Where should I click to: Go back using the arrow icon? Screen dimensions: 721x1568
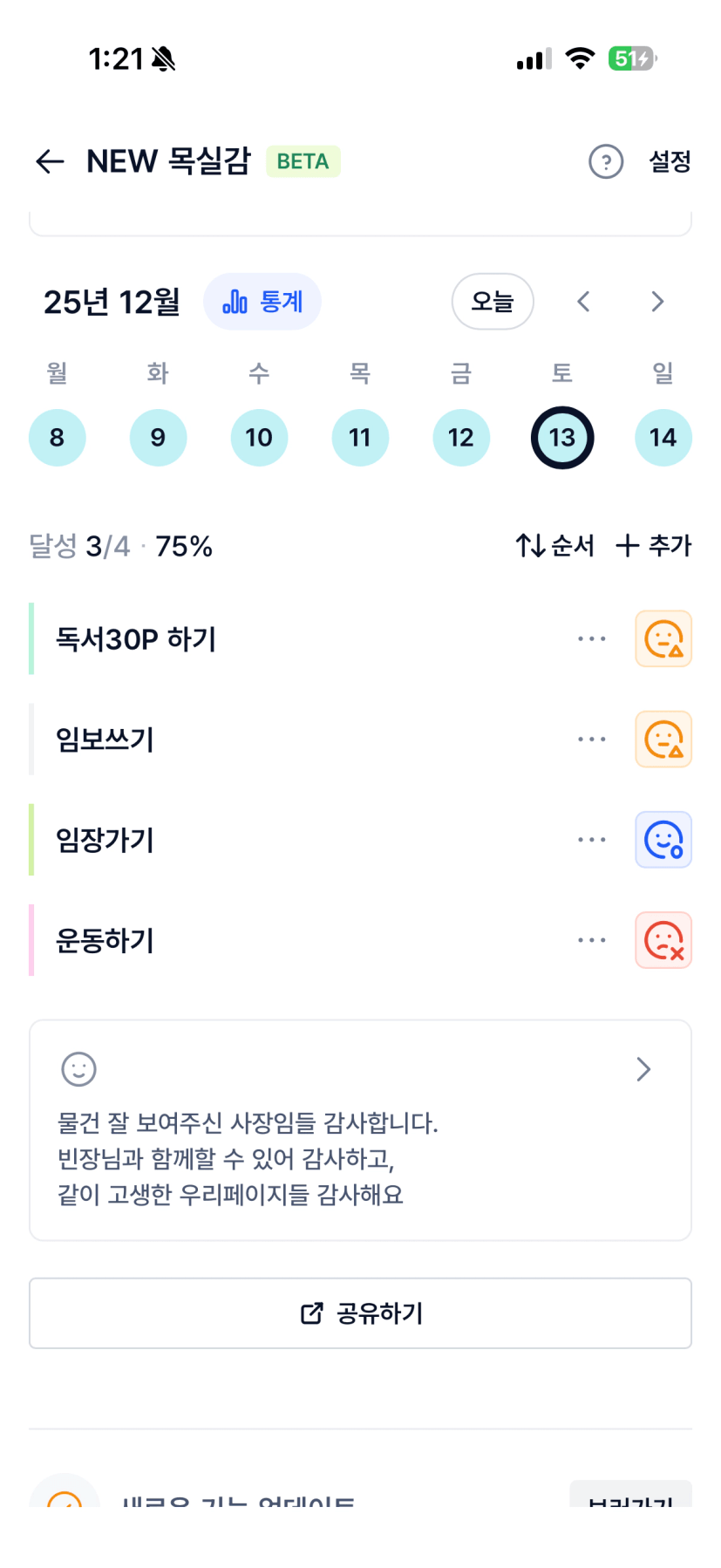(51, 161)
